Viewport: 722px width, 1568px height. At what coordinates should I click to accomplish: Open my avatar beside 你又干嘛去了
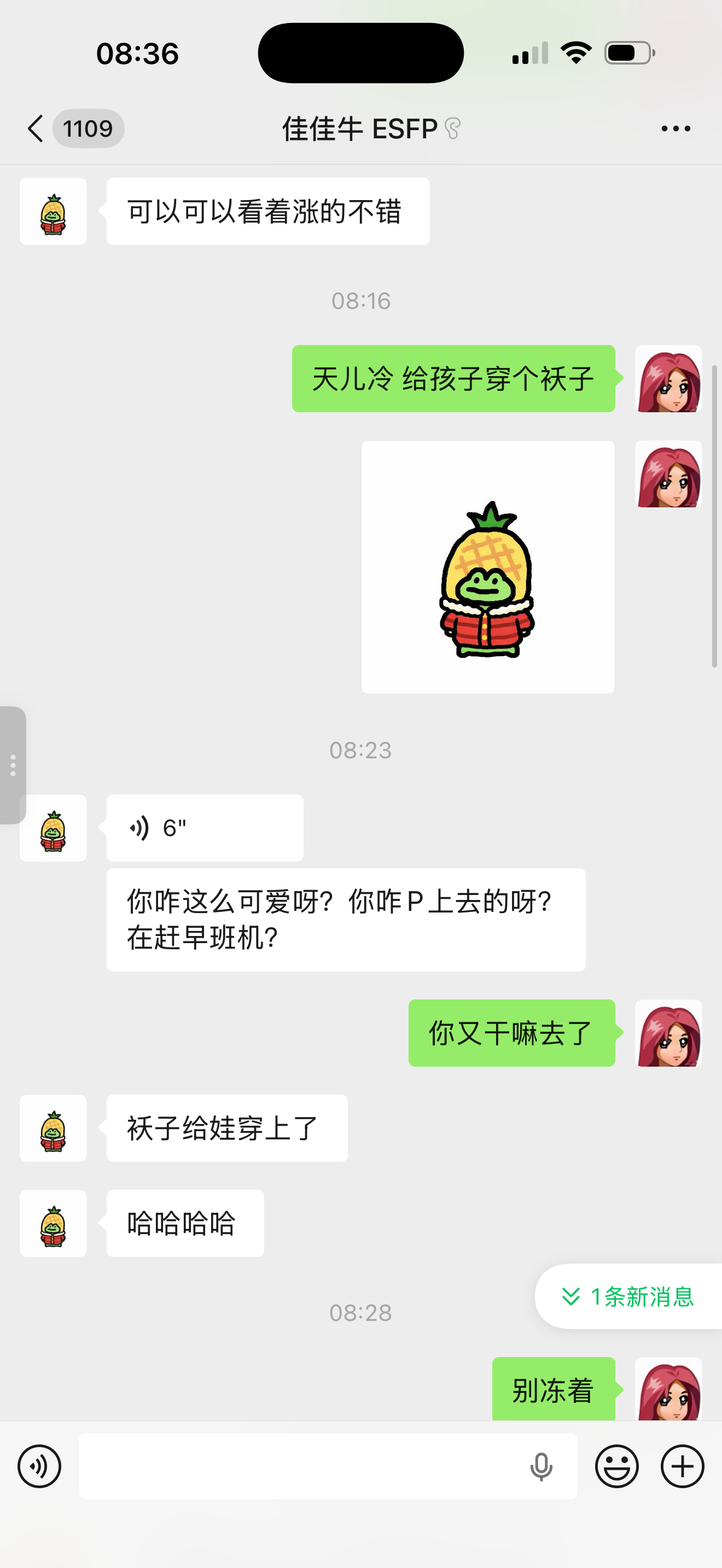point(668,1033)
